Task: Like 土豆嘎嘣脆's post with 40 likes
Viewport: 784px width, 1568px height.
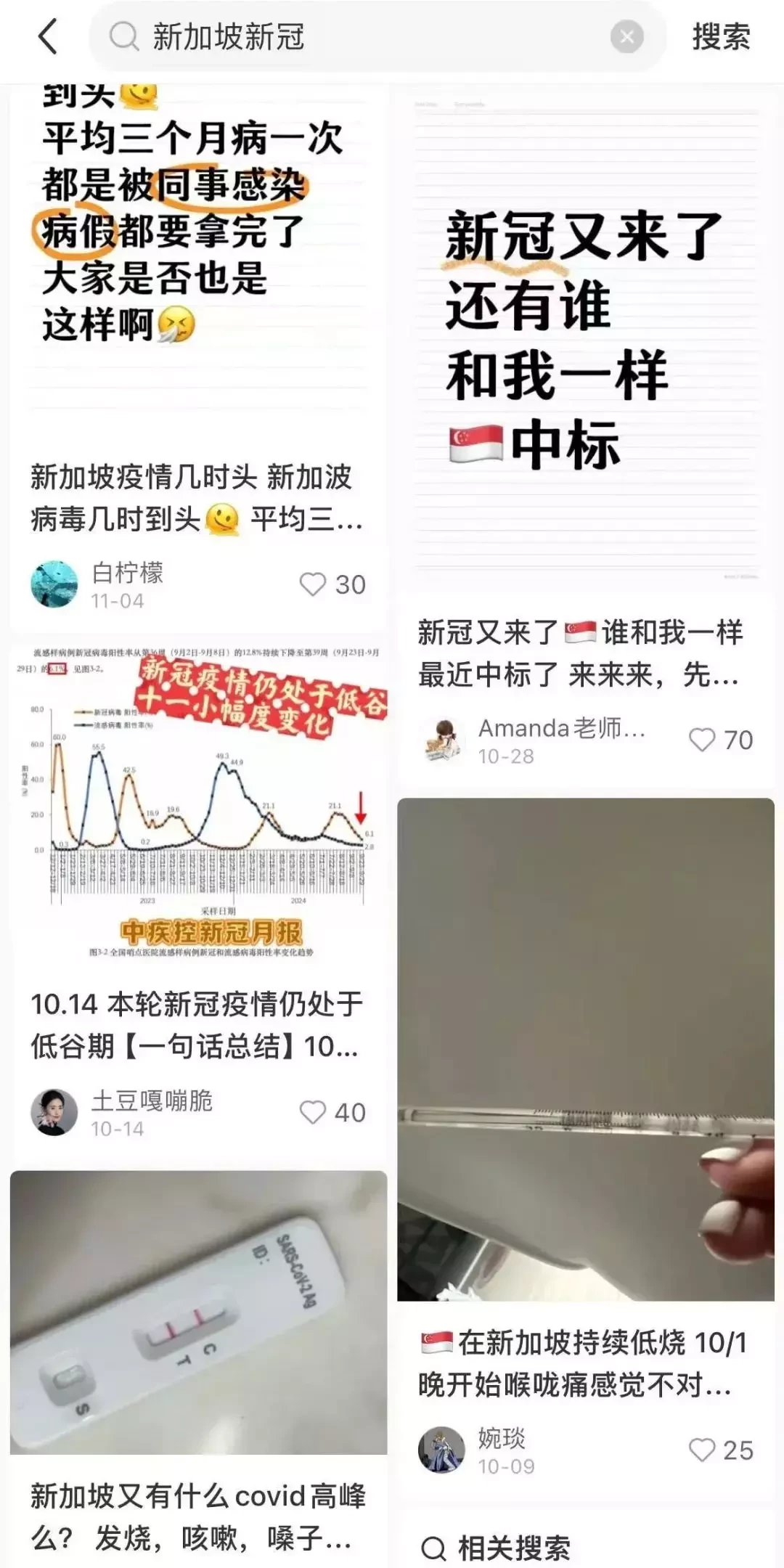Action: tap(314, 1112)
